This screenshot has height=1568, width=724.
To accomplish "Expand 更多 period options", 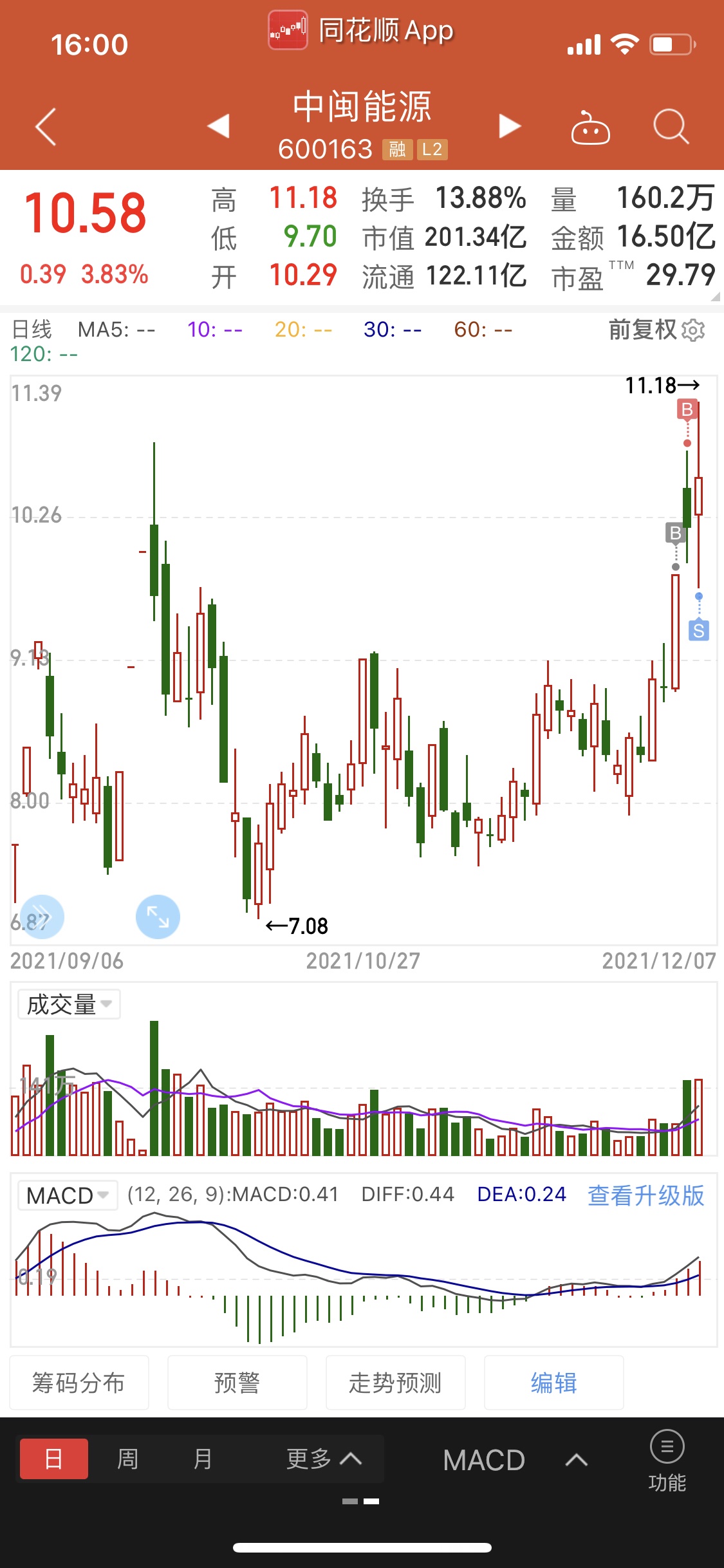I will pos(324,1459).
